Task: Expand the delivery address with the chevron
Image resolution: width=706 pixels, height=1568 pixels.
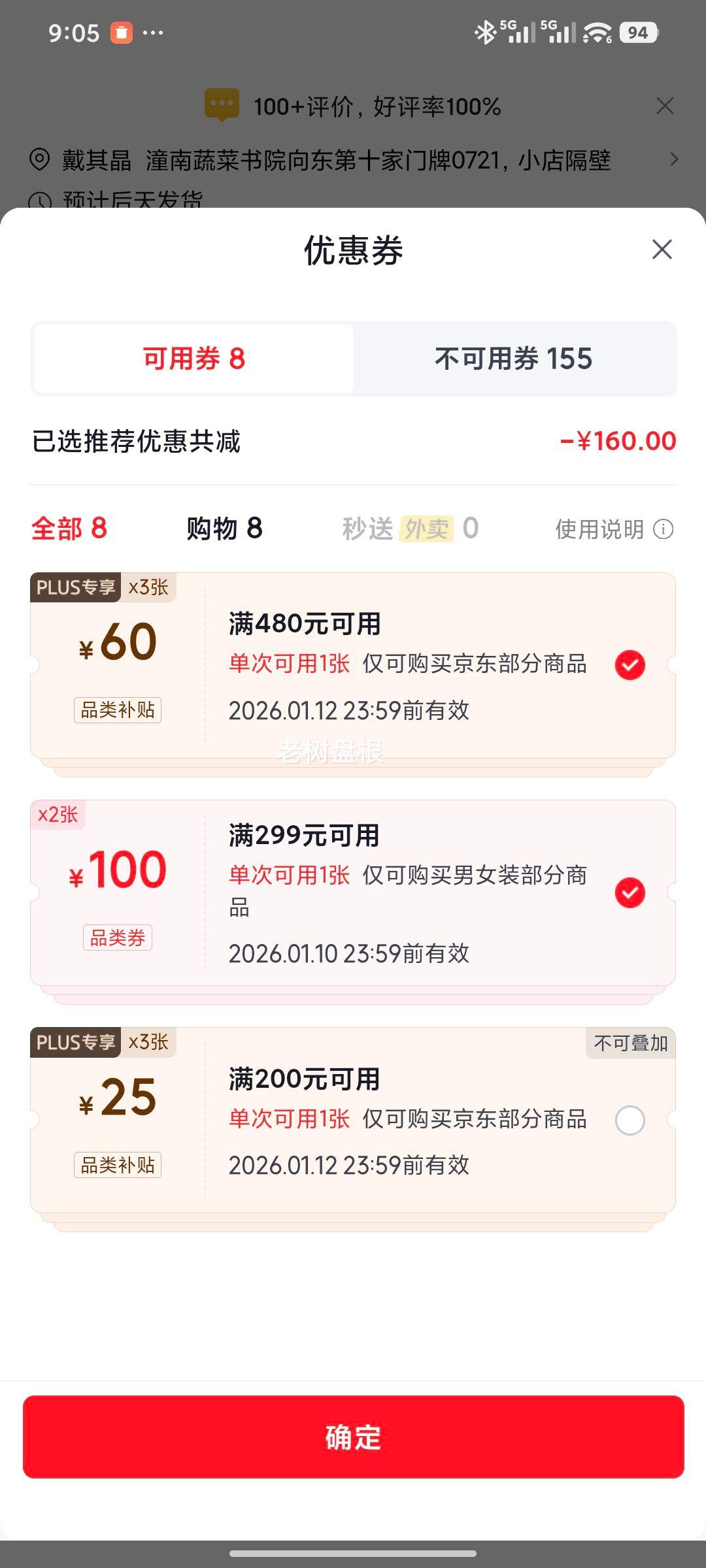Action: (676, 160)
